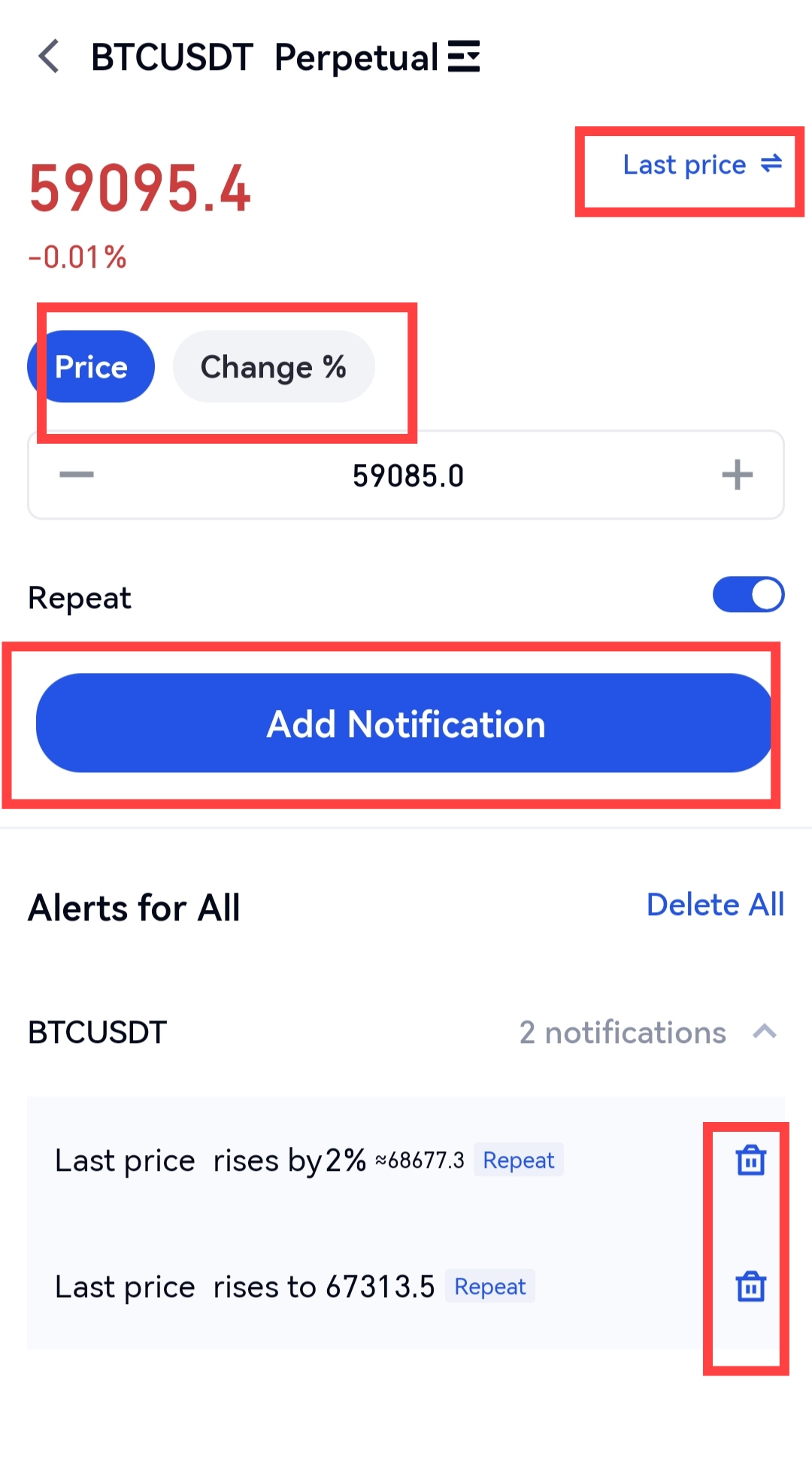This screenshot has height=1477, width=812.
Task: Edit the 59085.0 price field
Action: 408,476
